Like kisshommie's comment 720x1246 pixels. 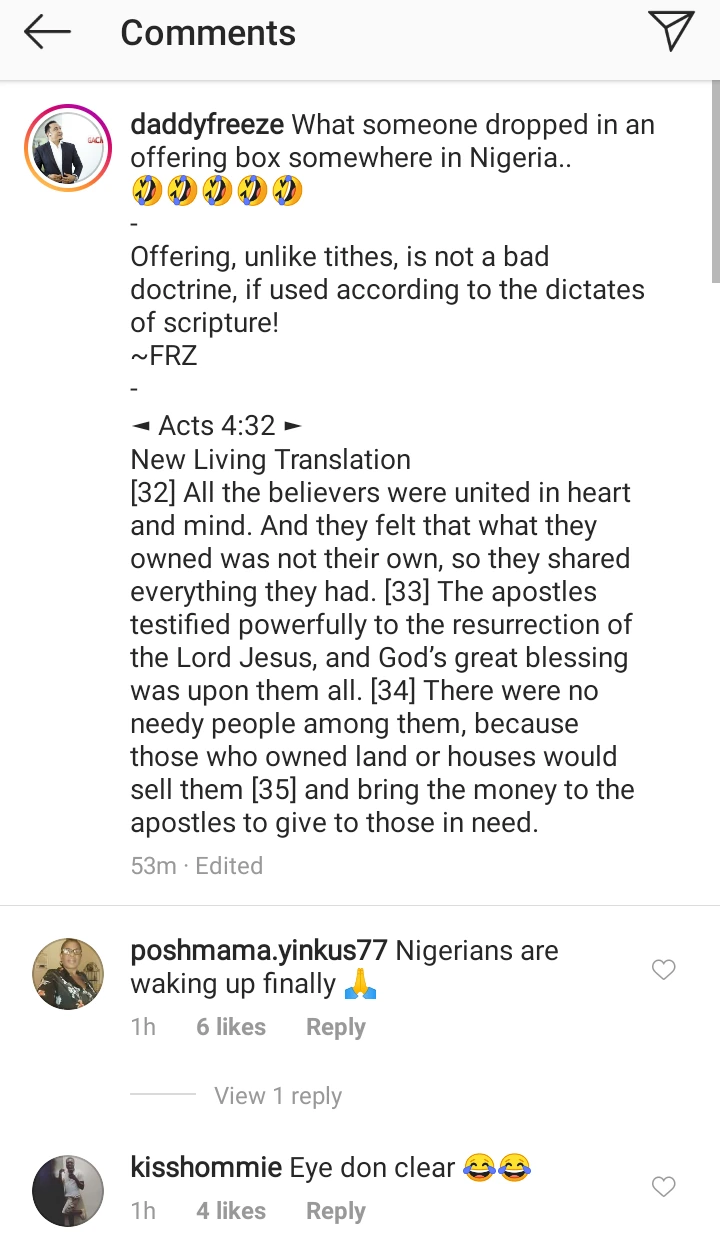pos(663,1187)
